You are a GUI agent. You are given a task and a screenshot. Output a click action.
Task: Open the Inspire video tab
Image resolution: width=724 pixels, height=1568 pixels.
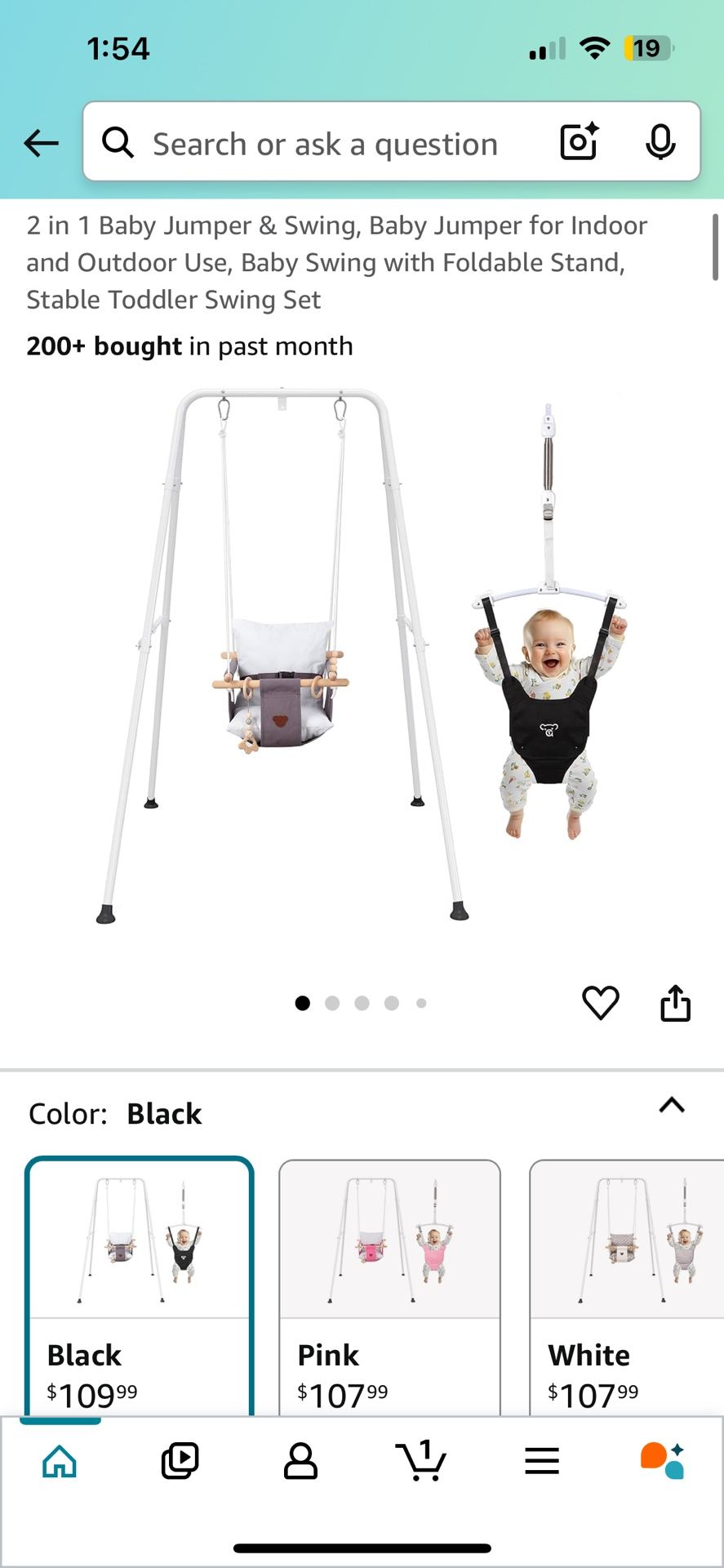tap(180, 1461)
